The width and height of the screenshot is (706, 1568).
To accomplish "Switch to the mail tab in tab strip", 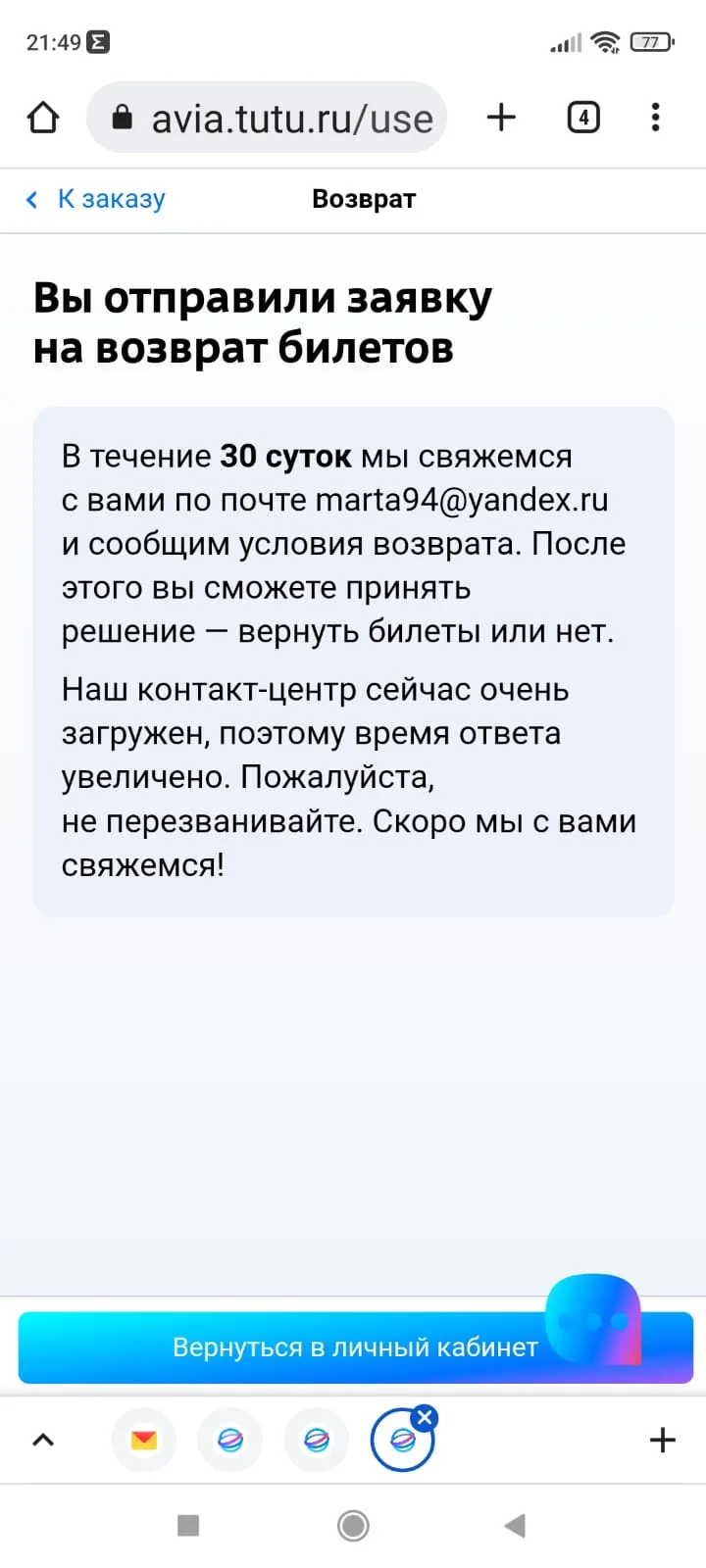I will 144,1440.
